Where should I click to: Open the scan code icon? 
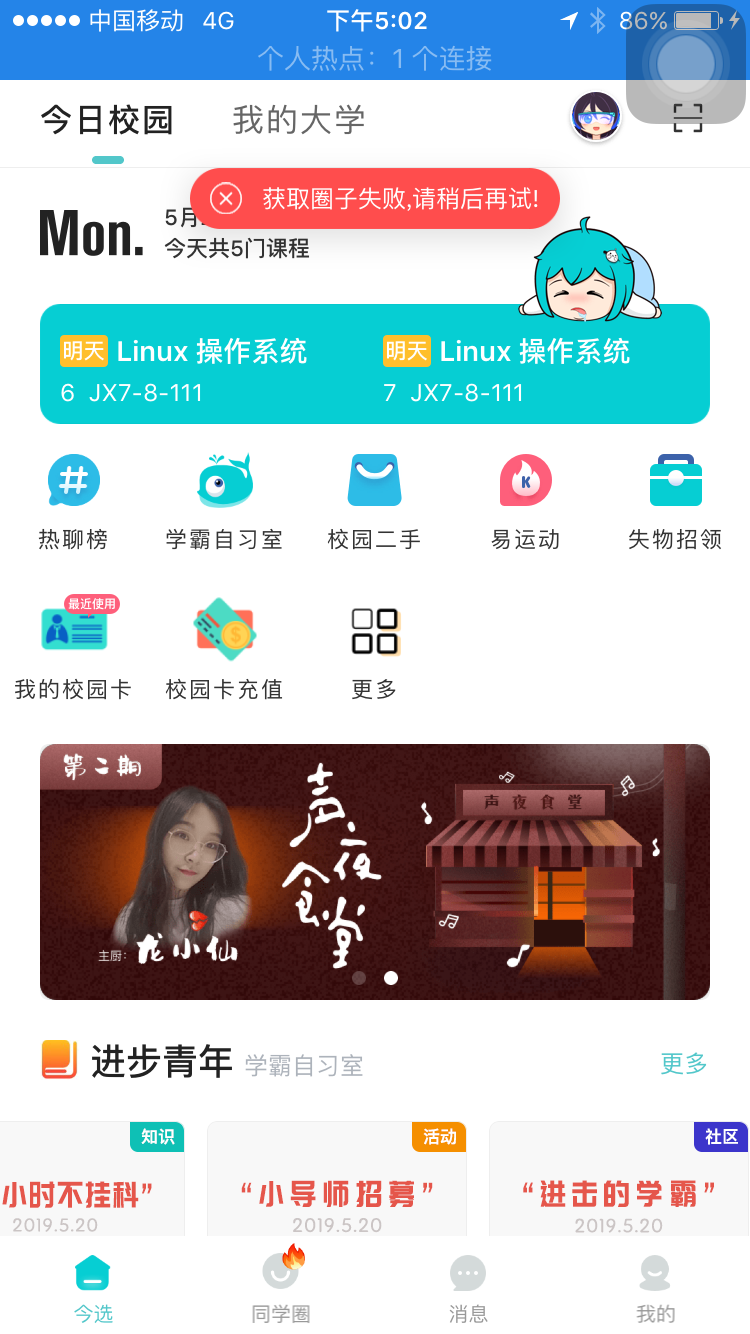(x=688, y=117)
